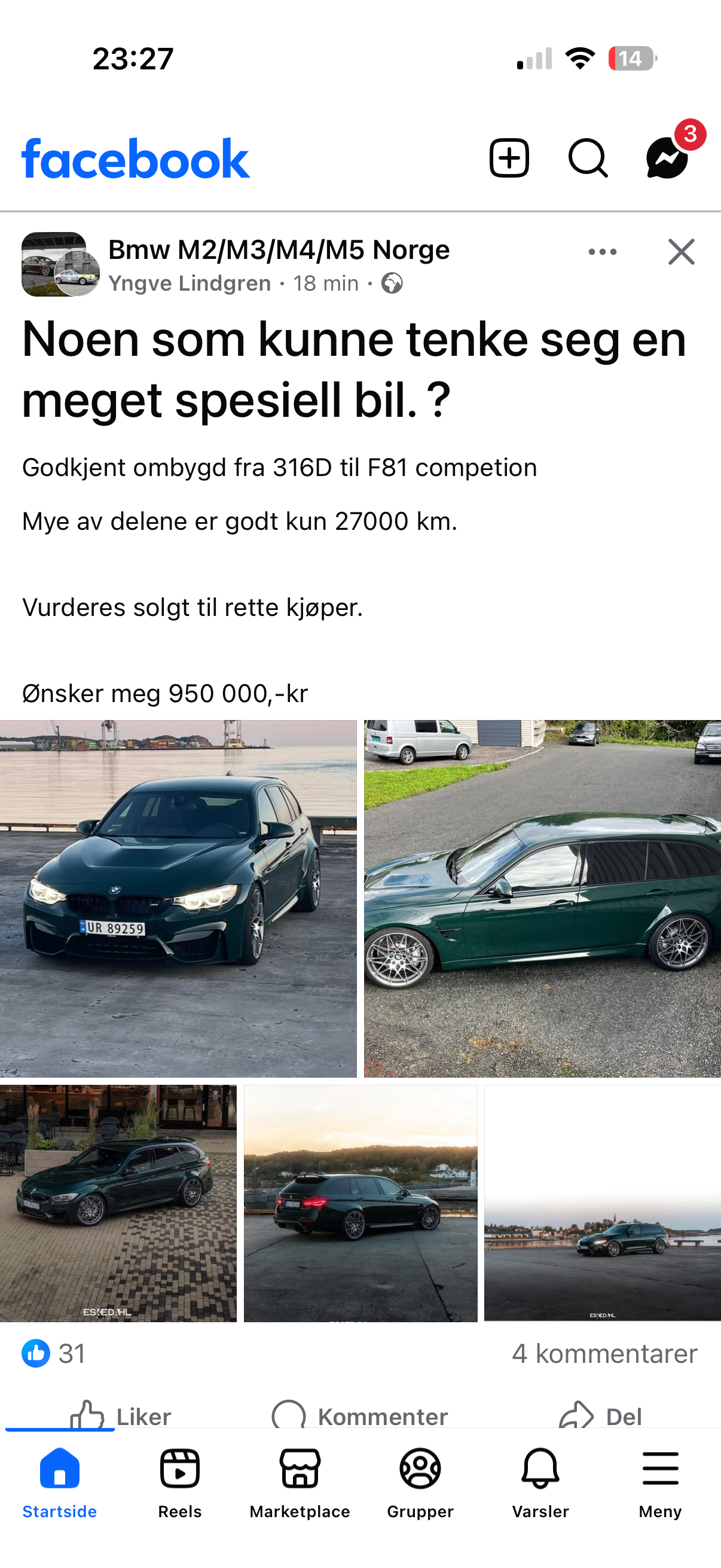Open Messenger chats

tap(667, 158)
